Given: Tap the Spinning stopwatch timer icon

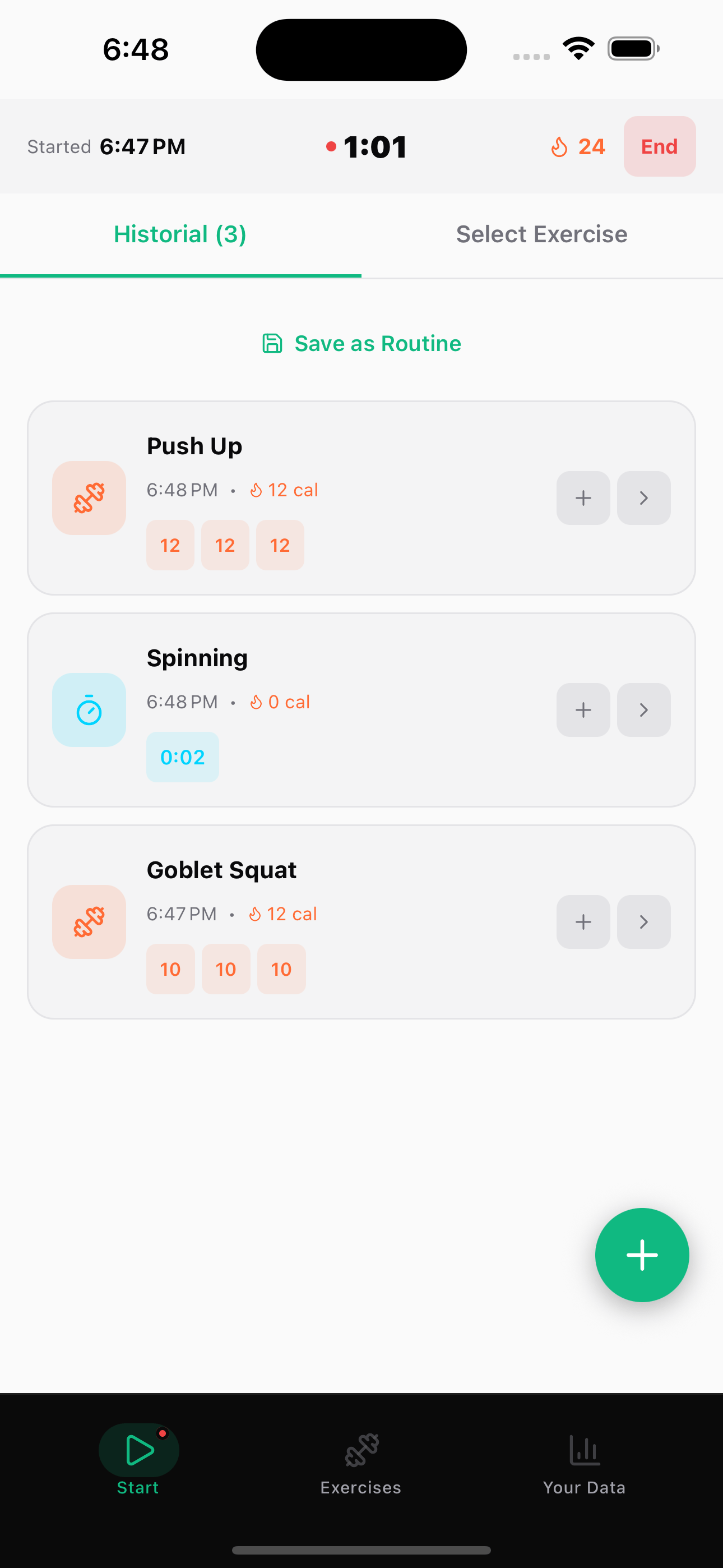Looking at the screenshot, I should 89,710.
